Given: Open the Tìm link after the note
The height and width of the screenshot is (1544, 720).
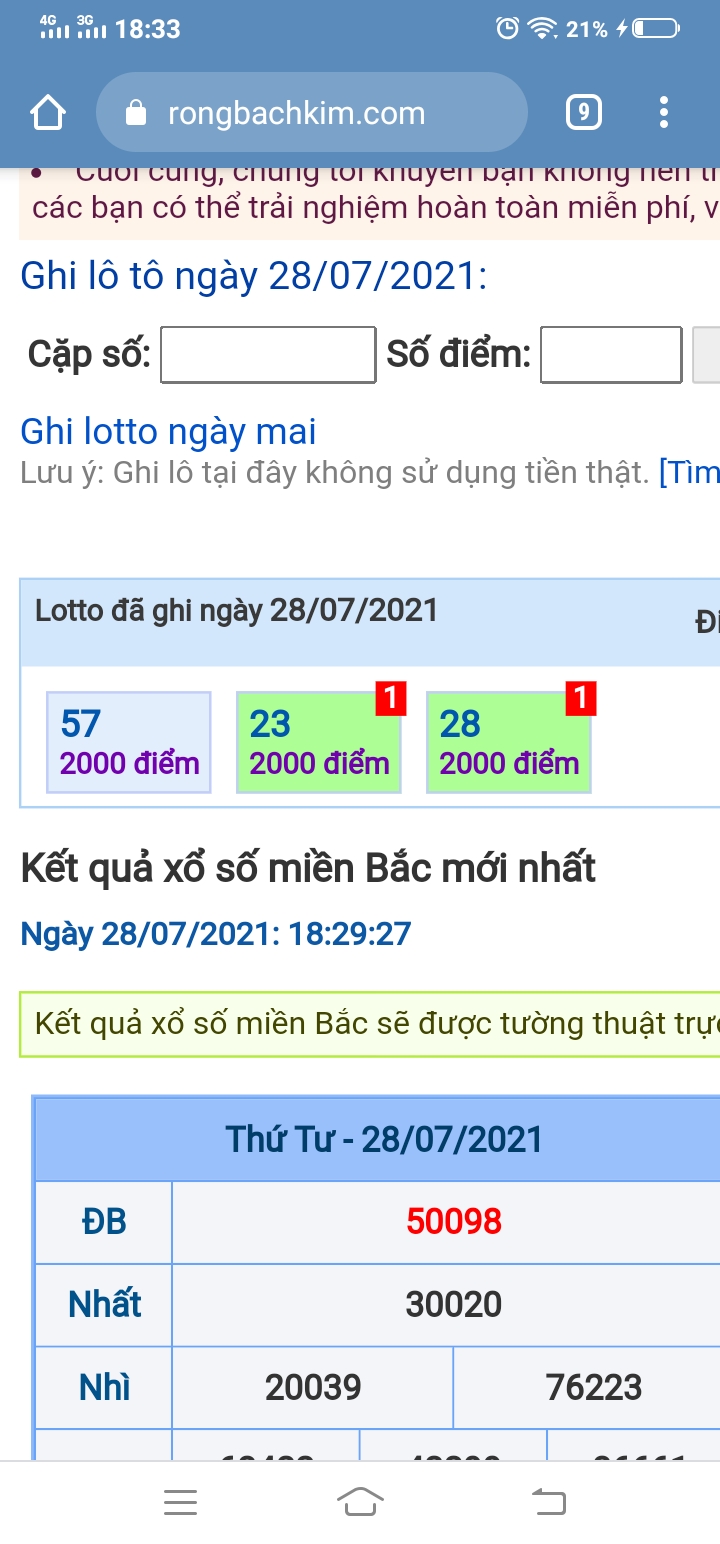Looking at the screenshot, I should (690, 472).
